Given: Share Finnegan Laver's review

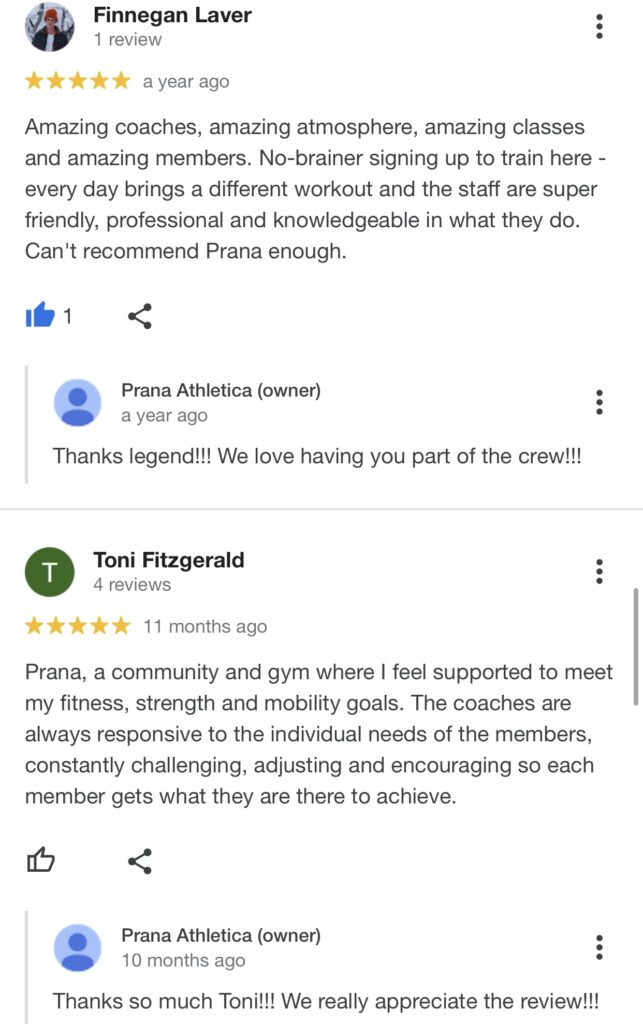Looking at the screenshot, I should 140,317.
